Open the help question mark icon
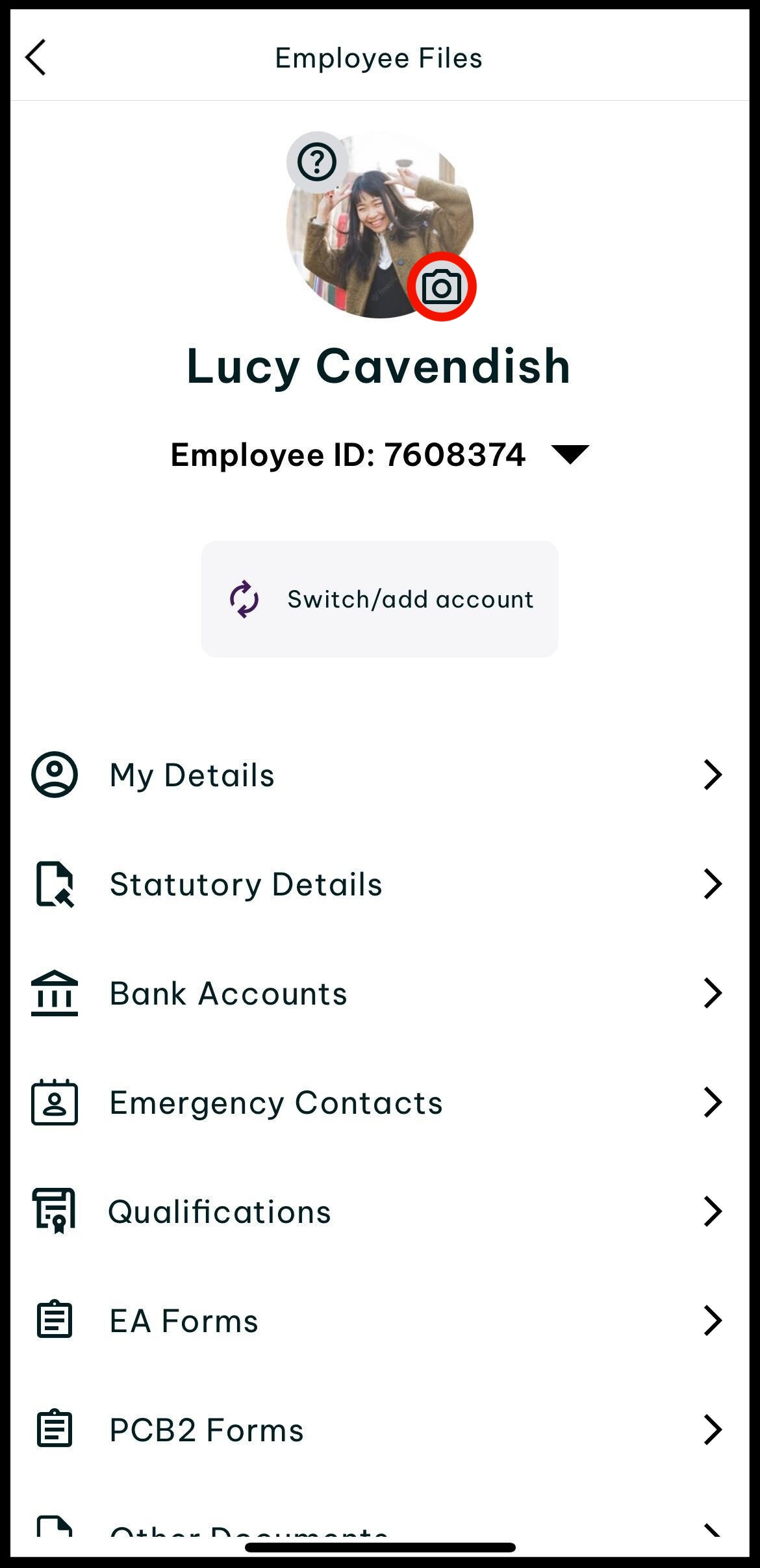The image size is (760, 1568). [317, 162]
